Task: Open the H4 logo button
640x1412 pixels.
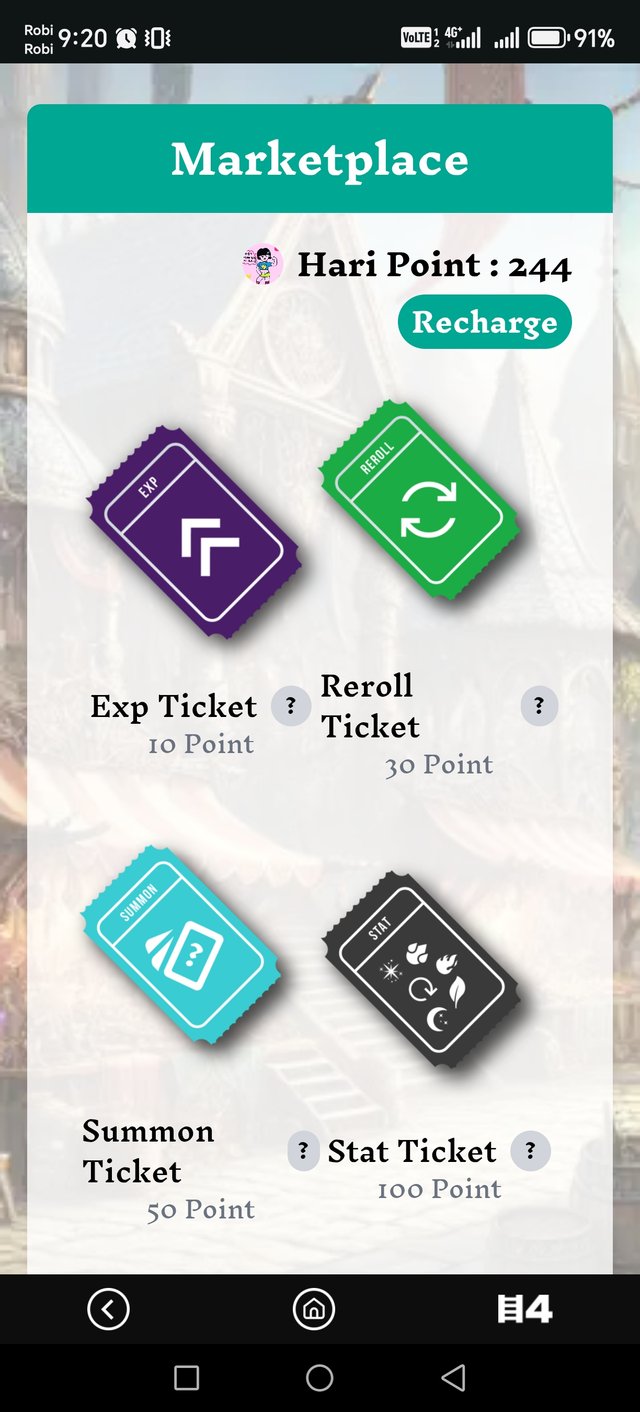Action: click(x=525, y=1308)
